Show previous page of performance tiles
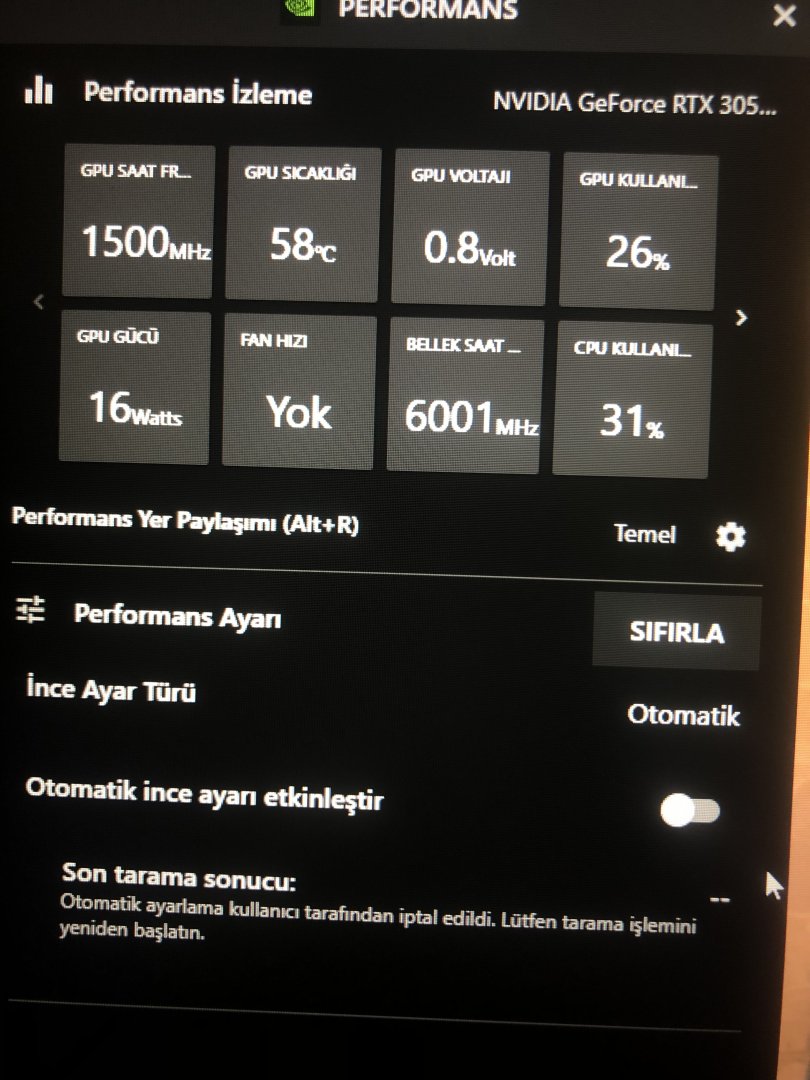 click(x=38, y=301)
